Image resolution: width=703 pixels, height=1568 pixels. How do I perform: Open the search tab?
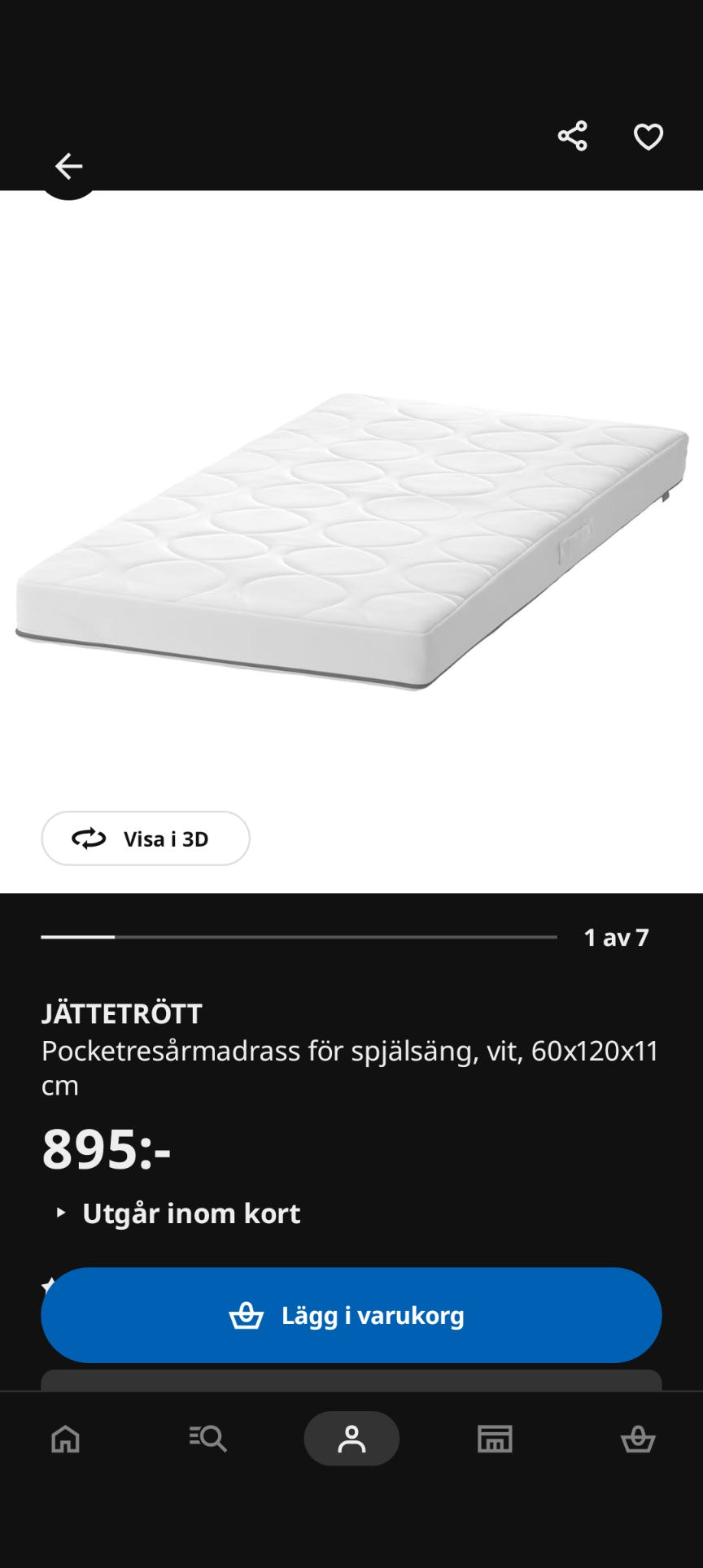208,1439
